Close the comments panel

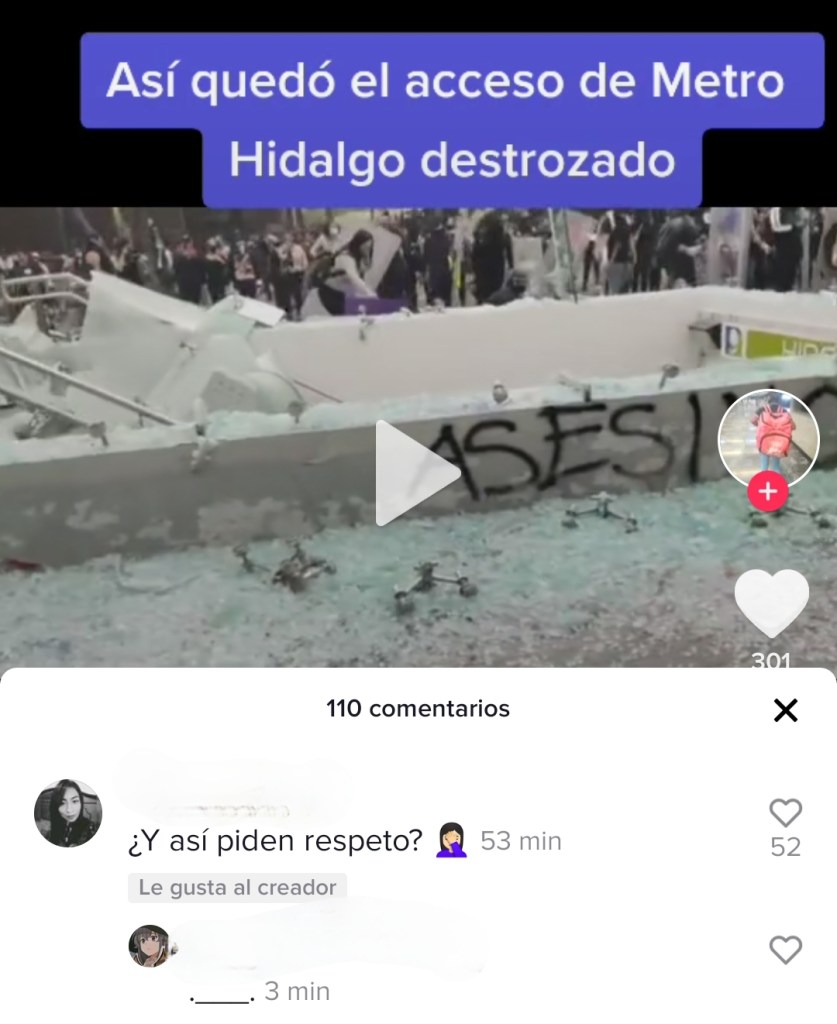786,710
